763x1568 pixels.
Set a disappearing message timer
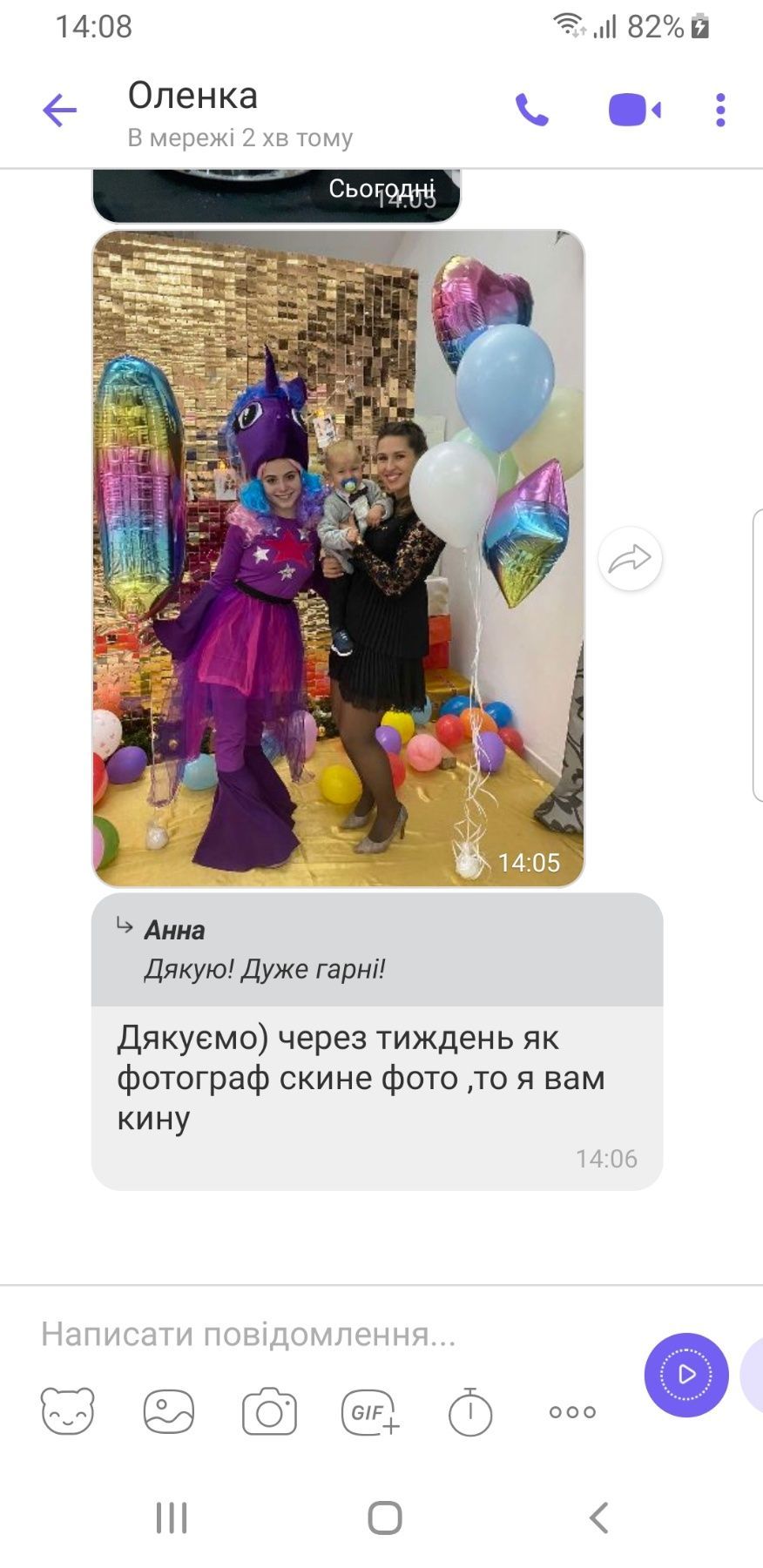click(470, 1411)
